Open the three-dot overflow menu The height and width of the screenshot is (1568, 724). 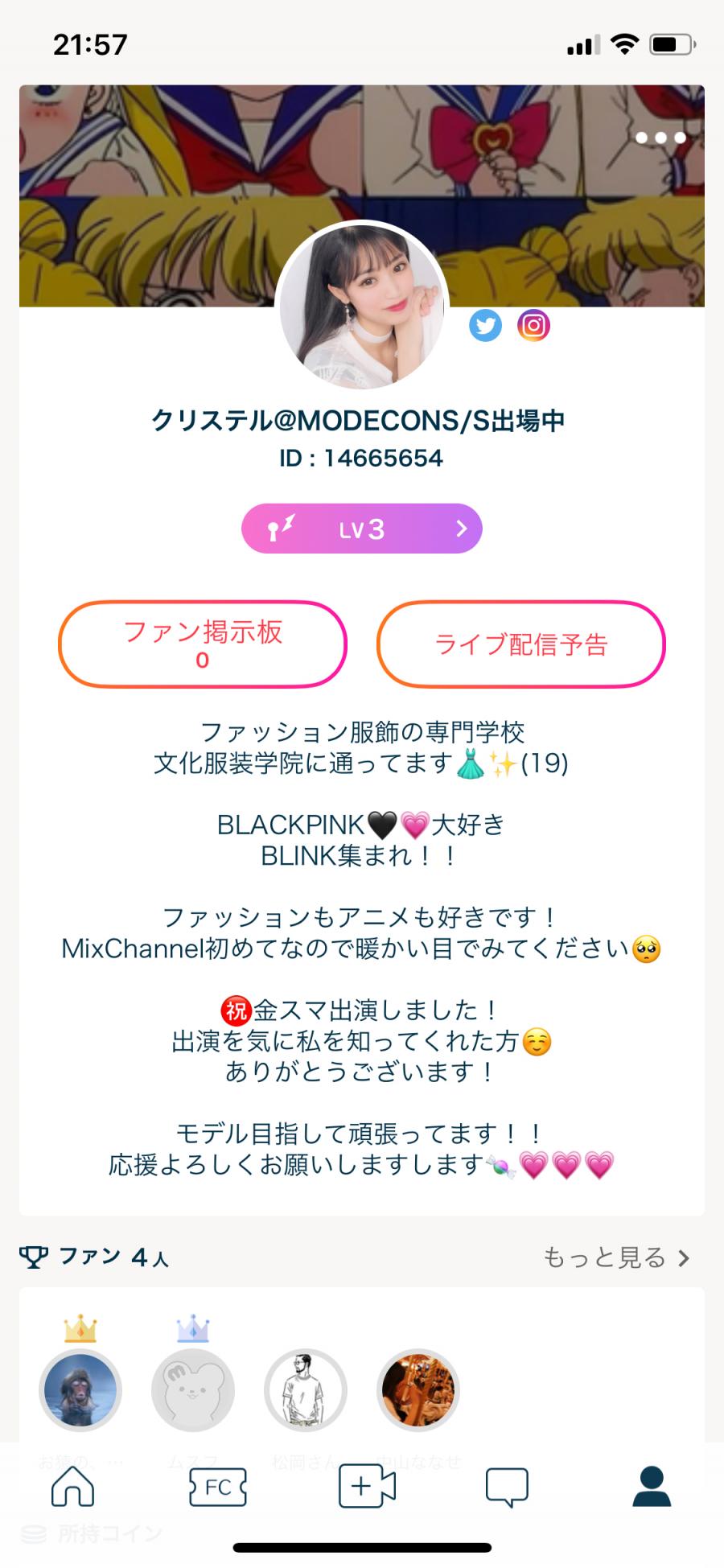click(x=660, y=138)
